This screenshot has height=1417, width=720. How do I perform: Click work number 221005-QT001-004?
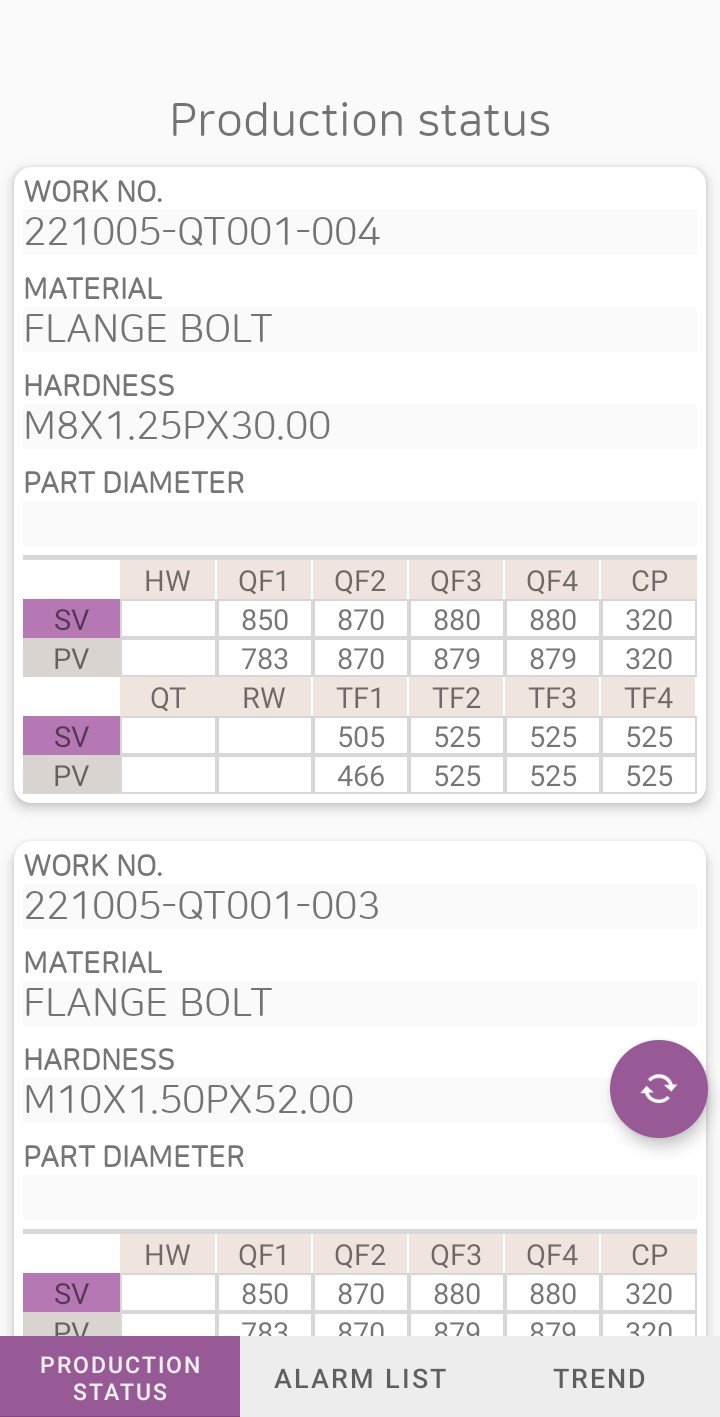click(202, 231)
